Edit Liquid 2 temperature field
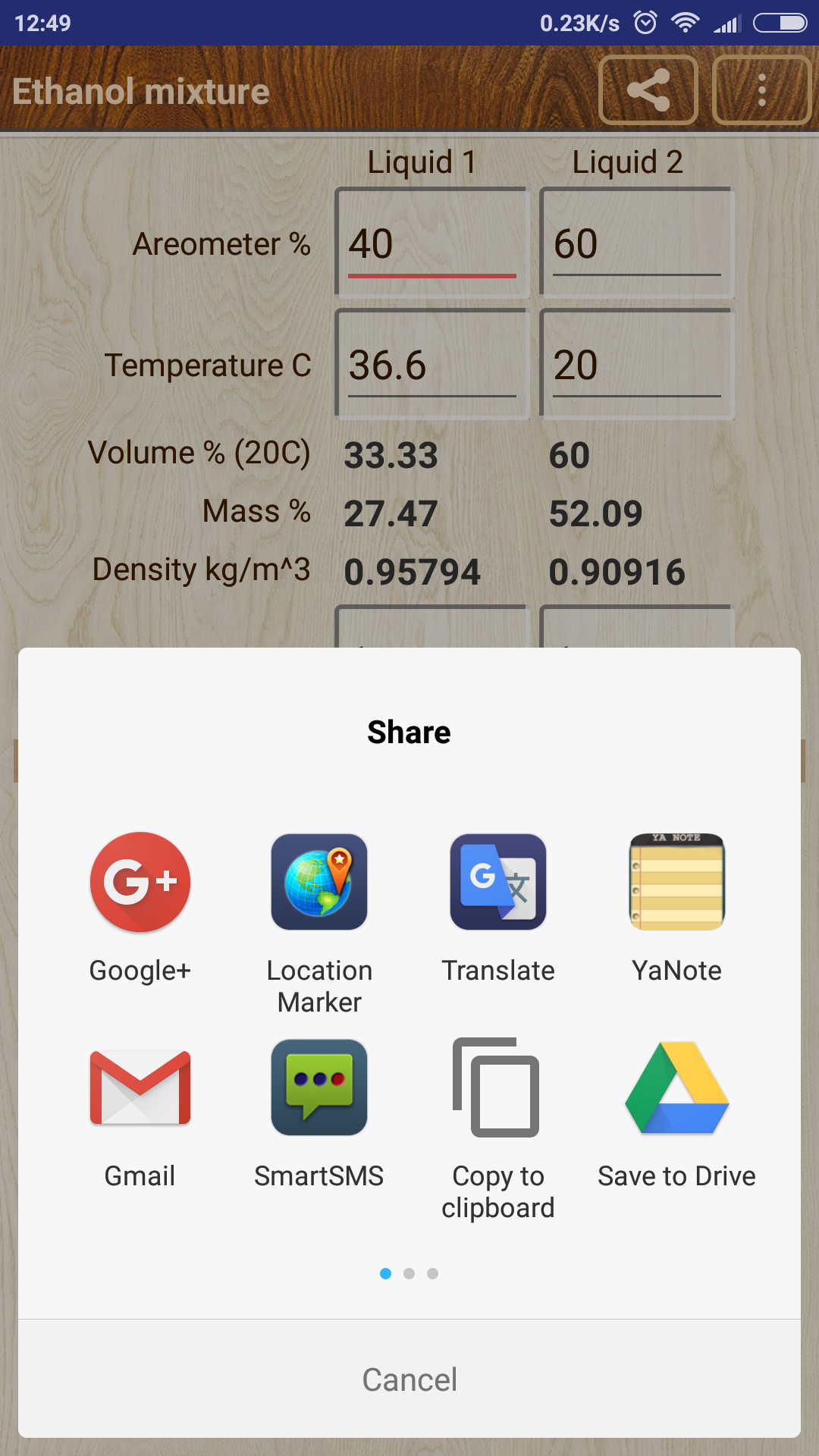The image size is (819, 1456). [636, 366]
